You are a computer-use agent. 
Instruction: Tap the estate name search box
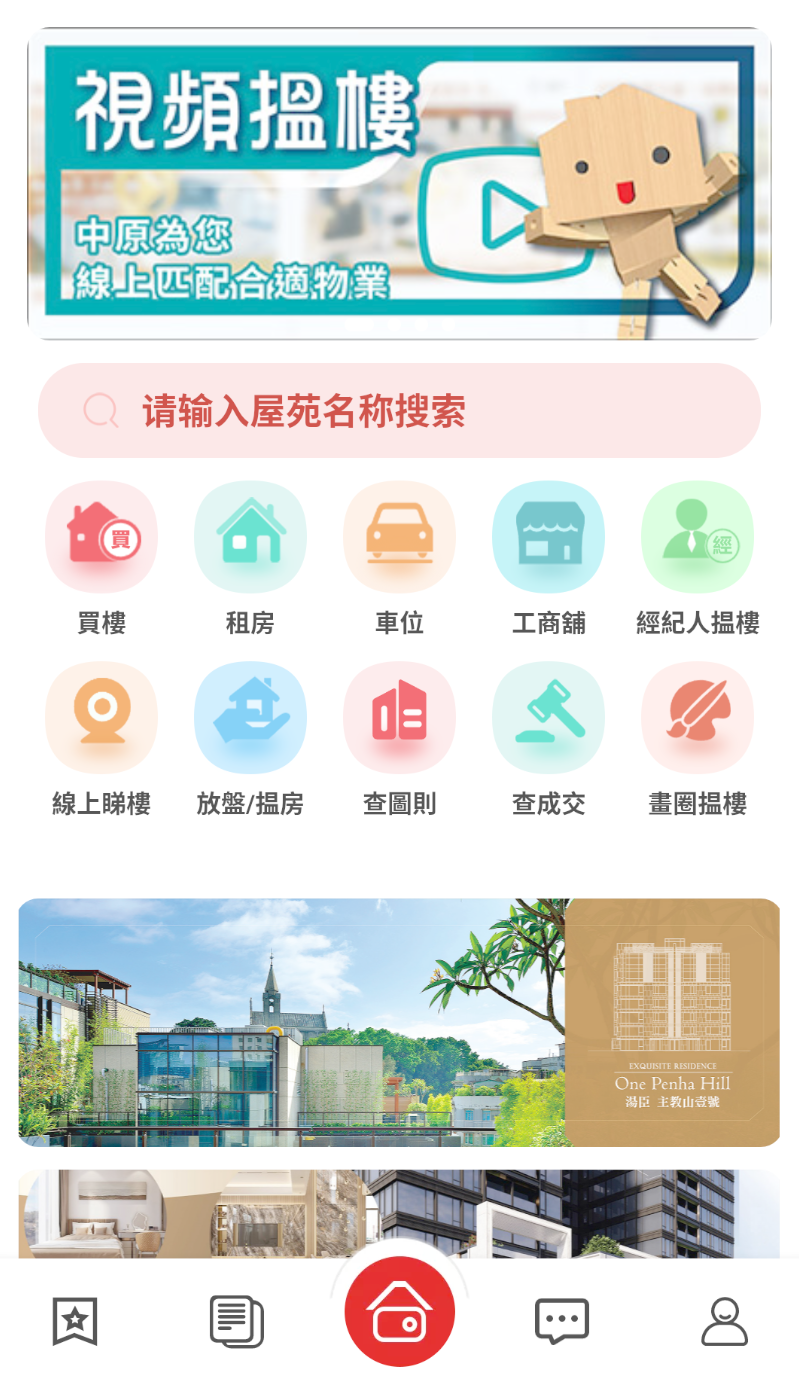point(399,411)
